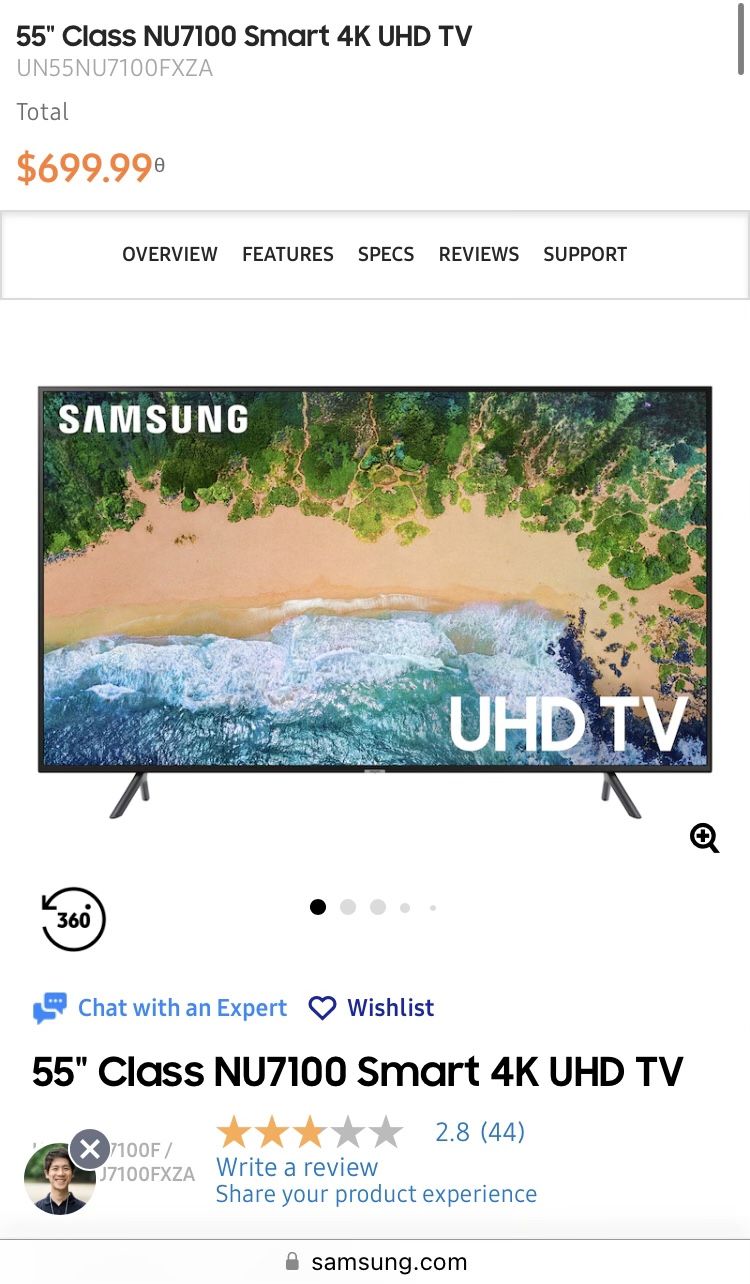Screen dimensions: 750x1284
Task: Open the REVIEWS tab
Action: (479, 254)
